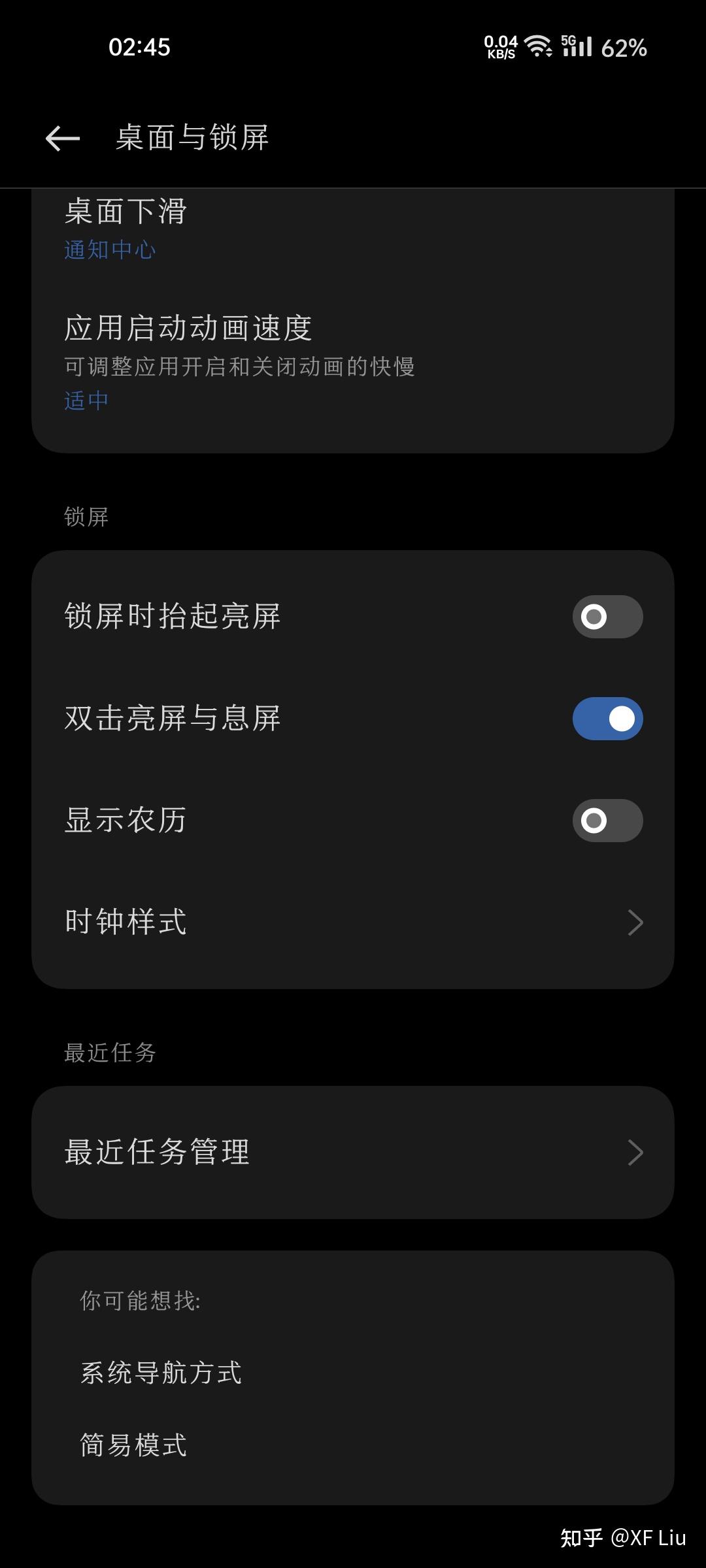This screenshot has width=706, height=1568.
Task: Click the battery percentage indicator
Action: [624, 48]
